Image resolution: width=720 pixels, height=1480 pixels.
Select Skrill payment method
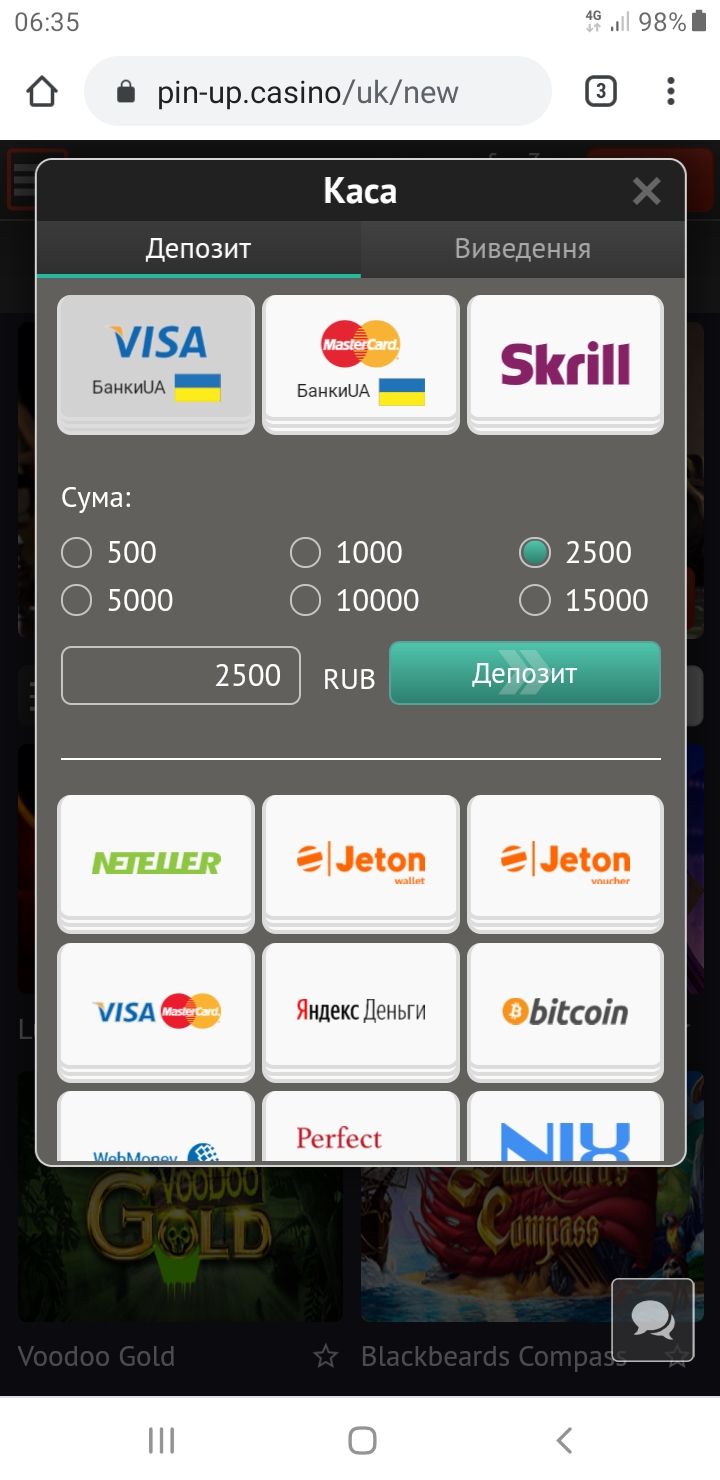coord(565,364)
